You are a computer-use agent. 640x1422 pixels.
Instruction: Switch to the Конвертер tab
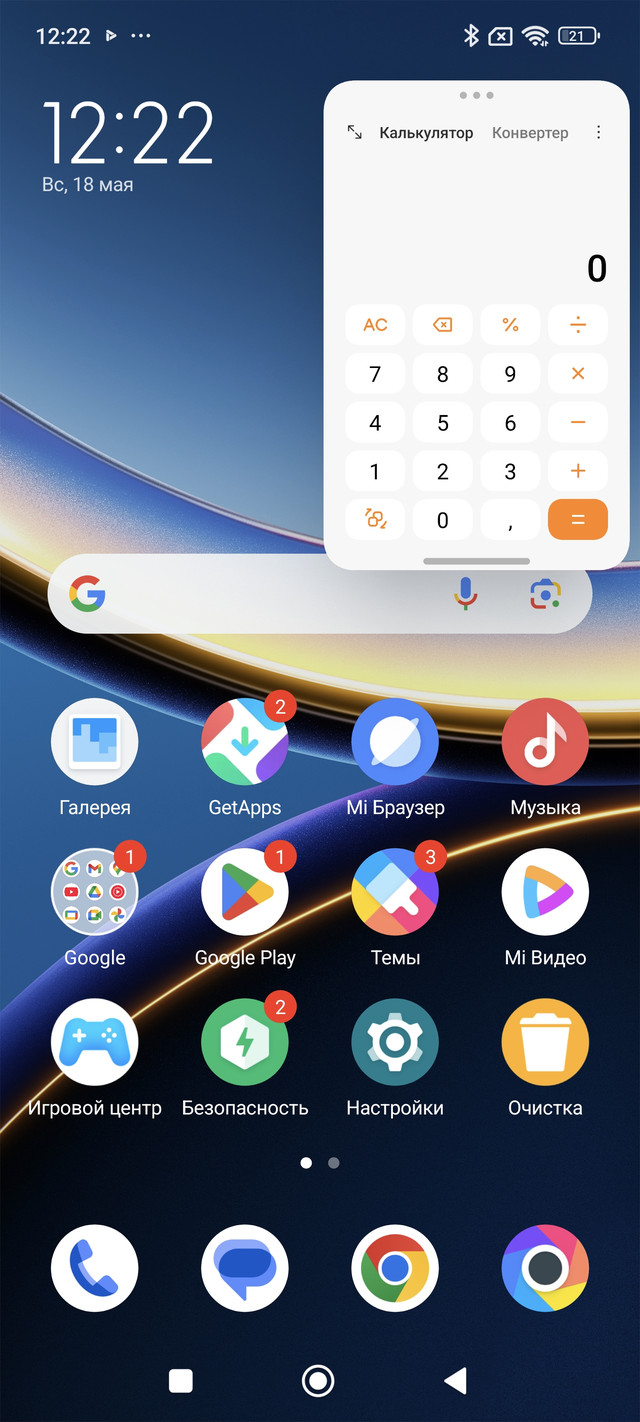point(530,133)
